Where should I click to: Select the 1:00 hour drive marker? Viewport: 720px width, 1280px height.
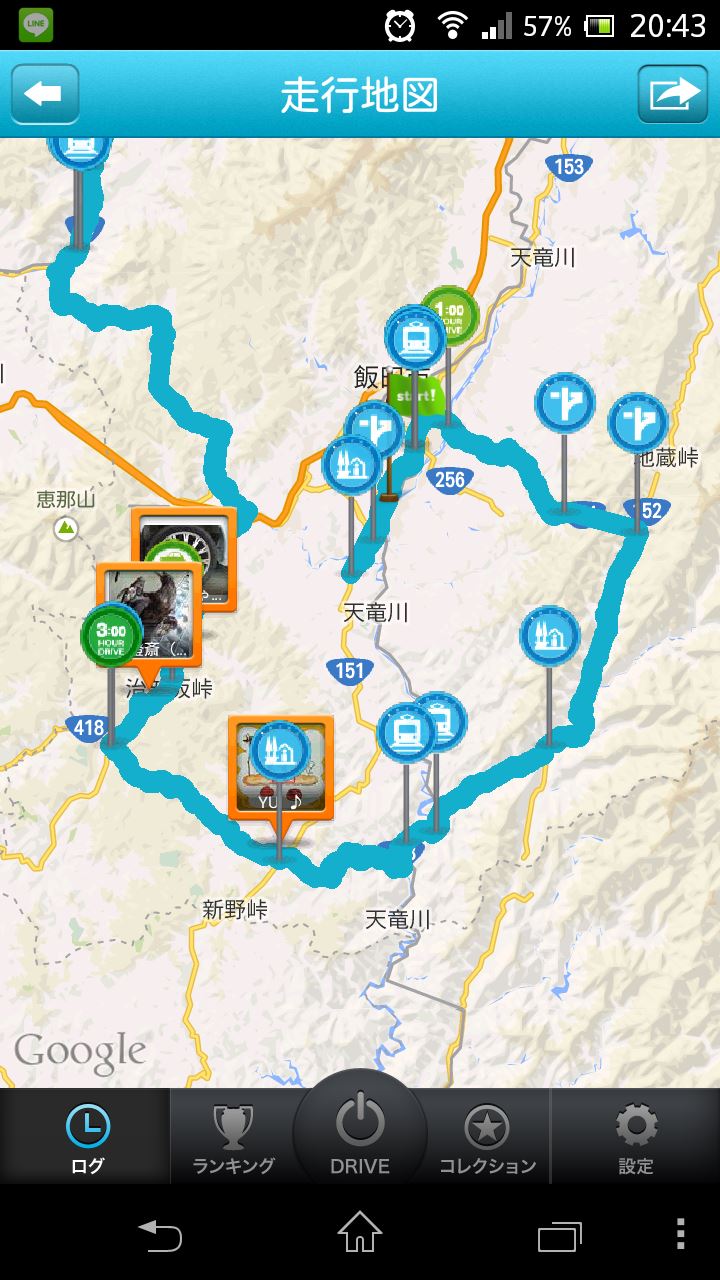pyautogui.click(x=449, y=314)
